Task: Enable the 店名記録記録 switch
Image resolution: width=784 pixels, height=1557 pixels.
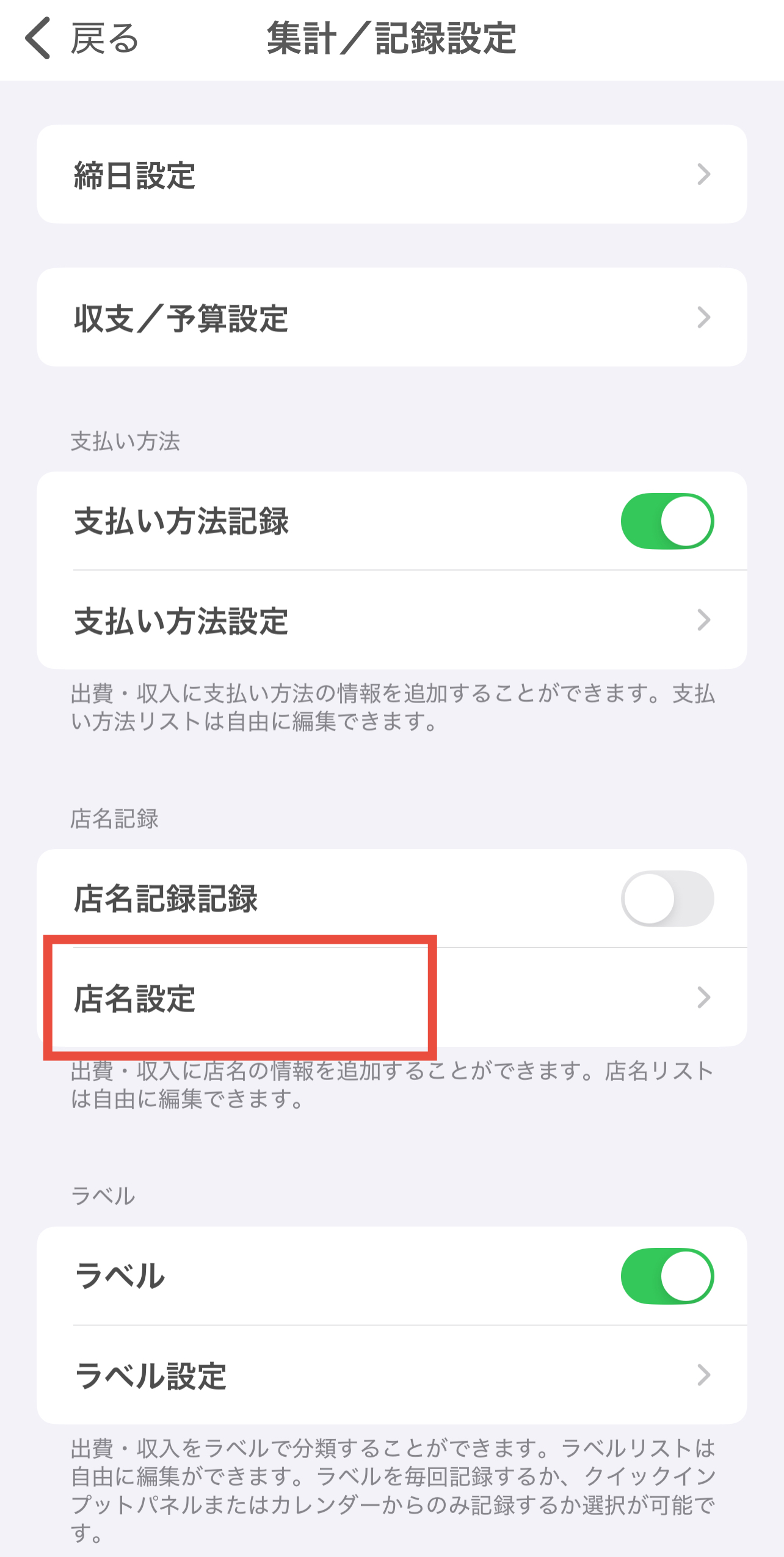Action: (x=667, y=899)
